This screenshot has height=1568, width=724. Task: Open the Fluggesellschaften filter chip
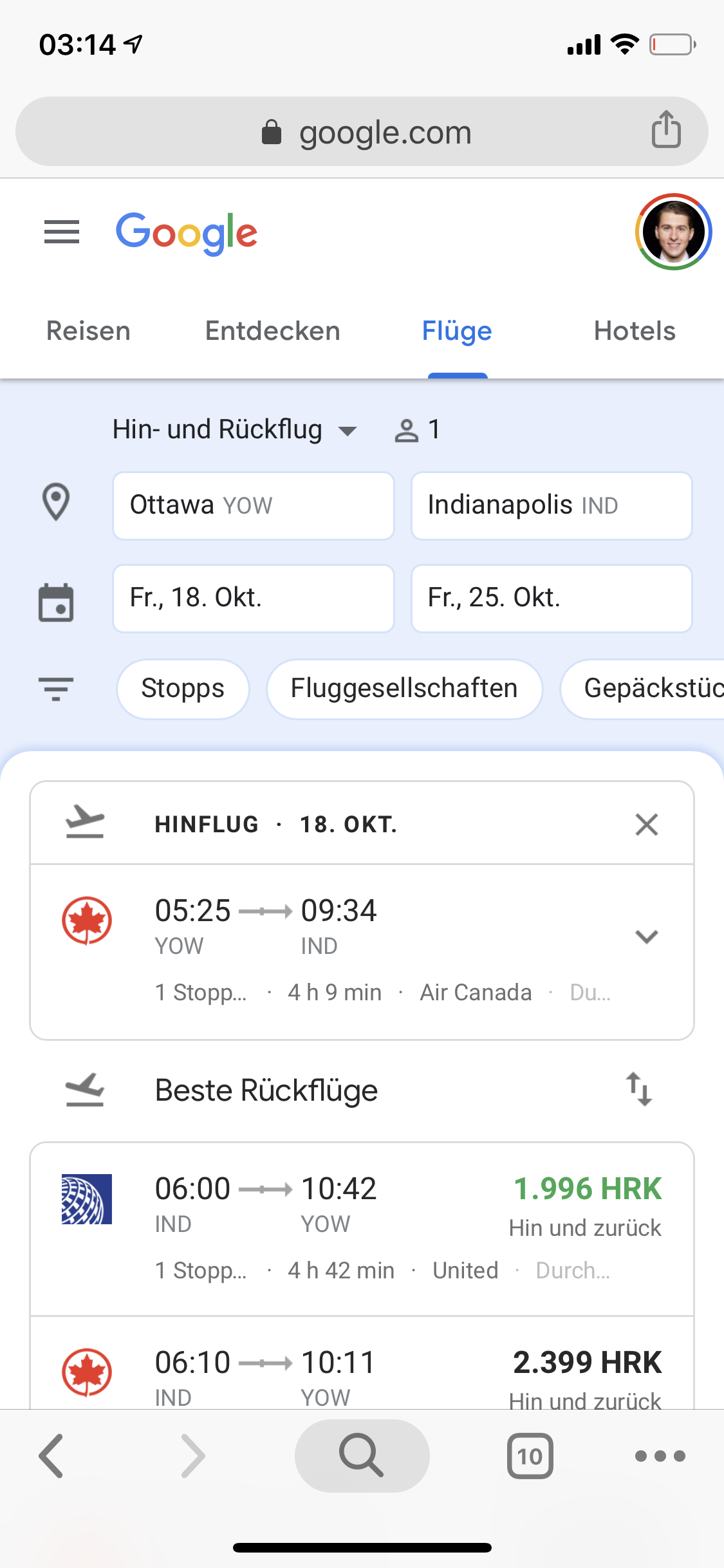[x=404, y=689]
